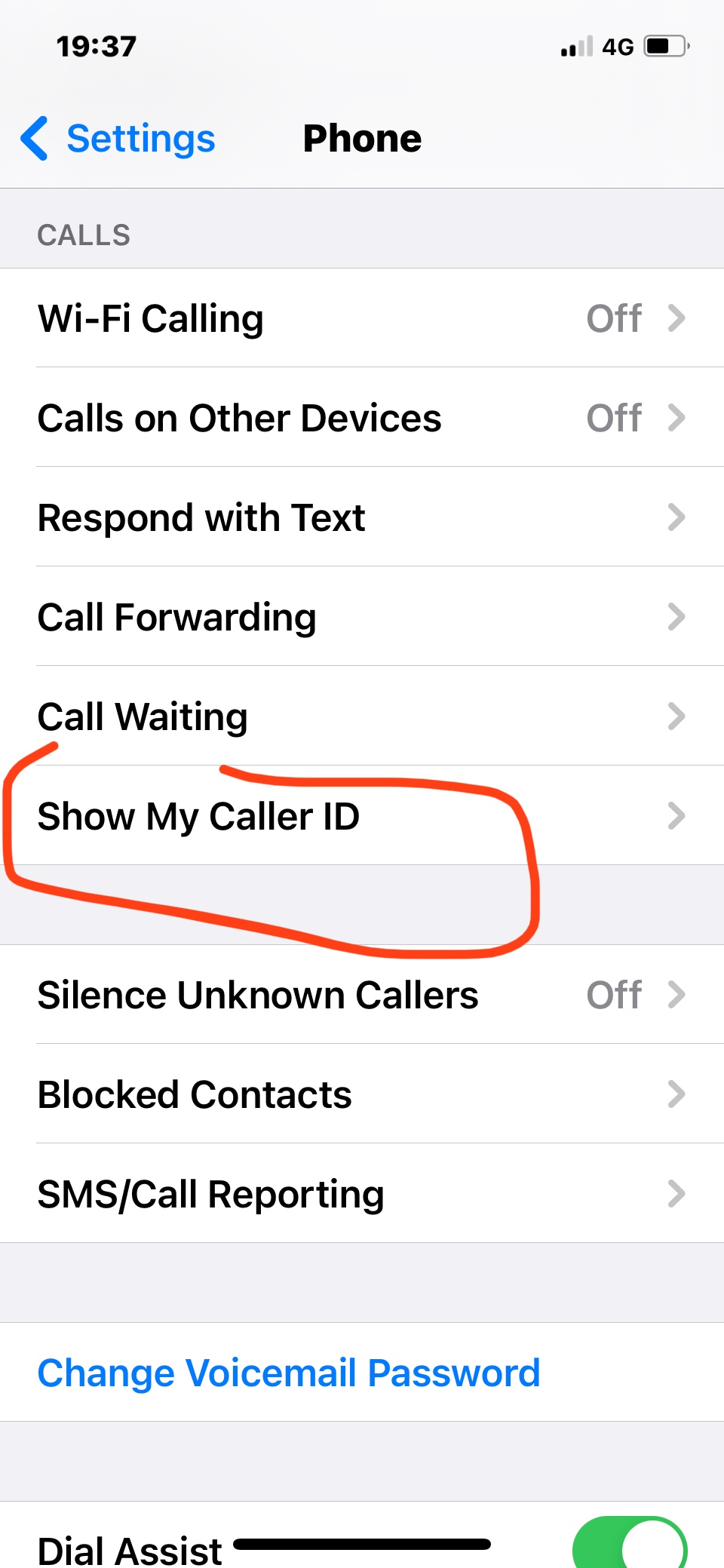The height and width of the screenshot is (1568, 724).
Task: Click the displayed clock time 19:37
Action: pos(96,47)
